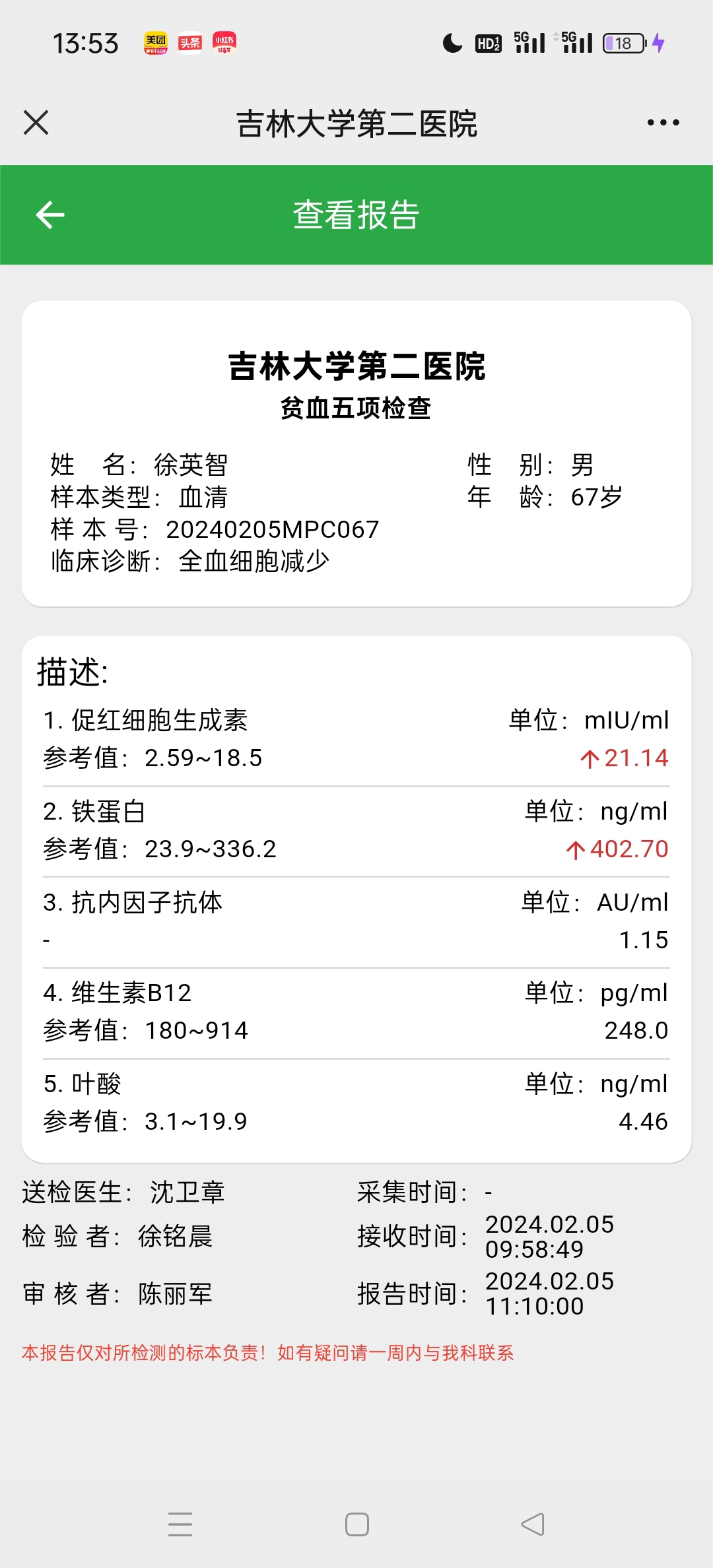Tap the system home navigation button

tap(357, 1524)
